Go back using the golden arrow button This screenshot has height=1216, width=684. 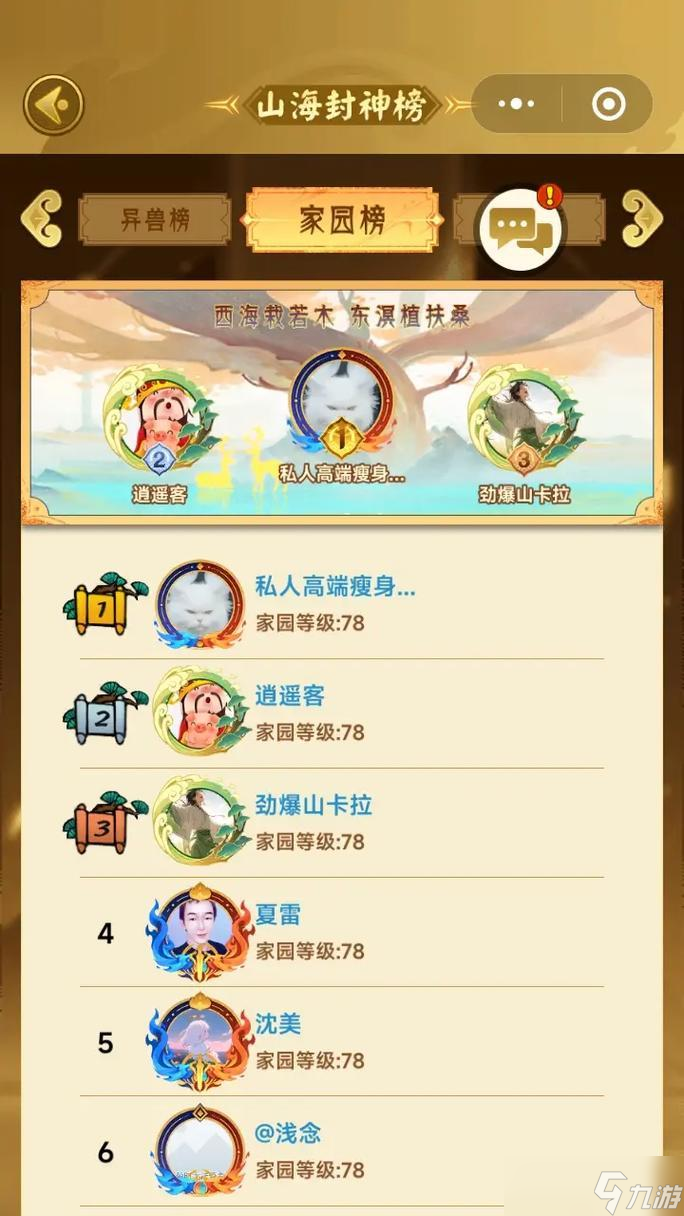point(53,104)
